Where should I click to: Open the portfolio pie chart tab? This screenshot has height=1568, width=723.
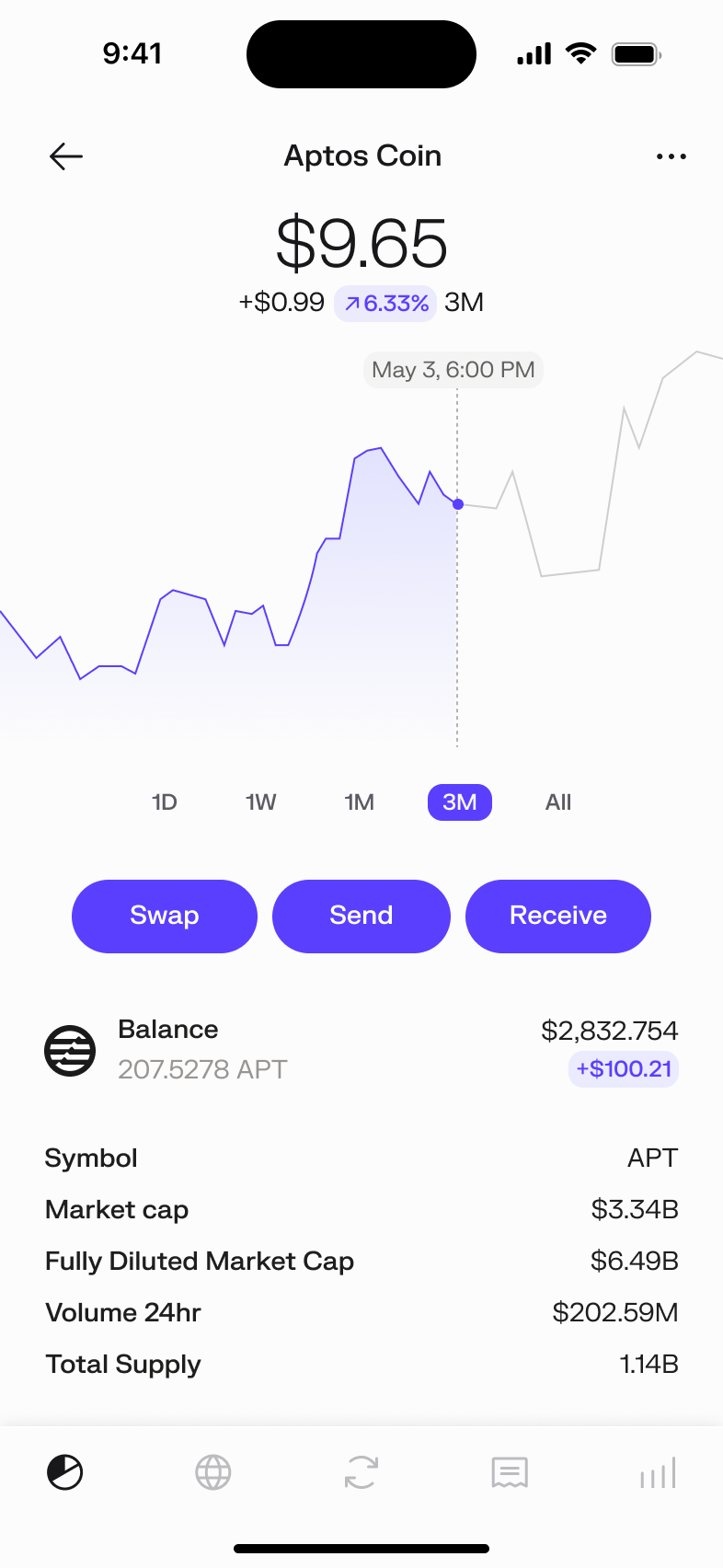pos(65,1472)
